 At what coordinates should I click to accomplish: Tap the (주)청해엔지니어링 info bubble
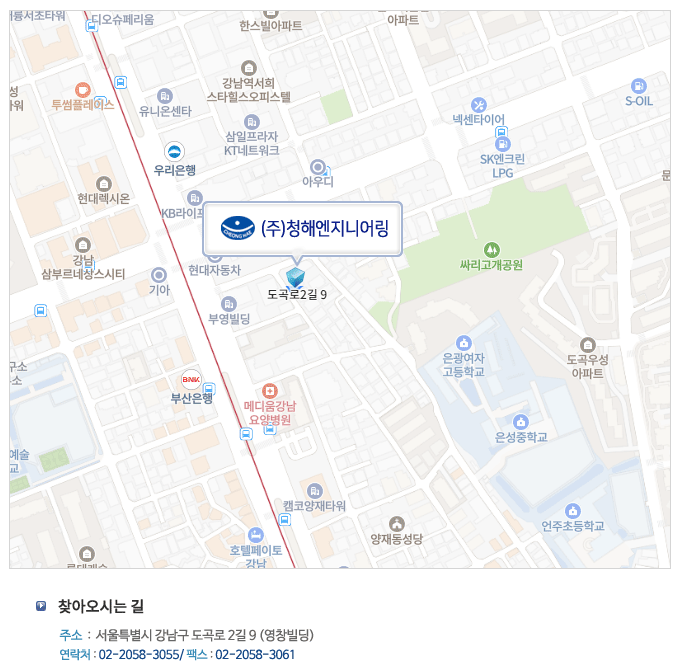pyautogui.click(x=303, y=229)
